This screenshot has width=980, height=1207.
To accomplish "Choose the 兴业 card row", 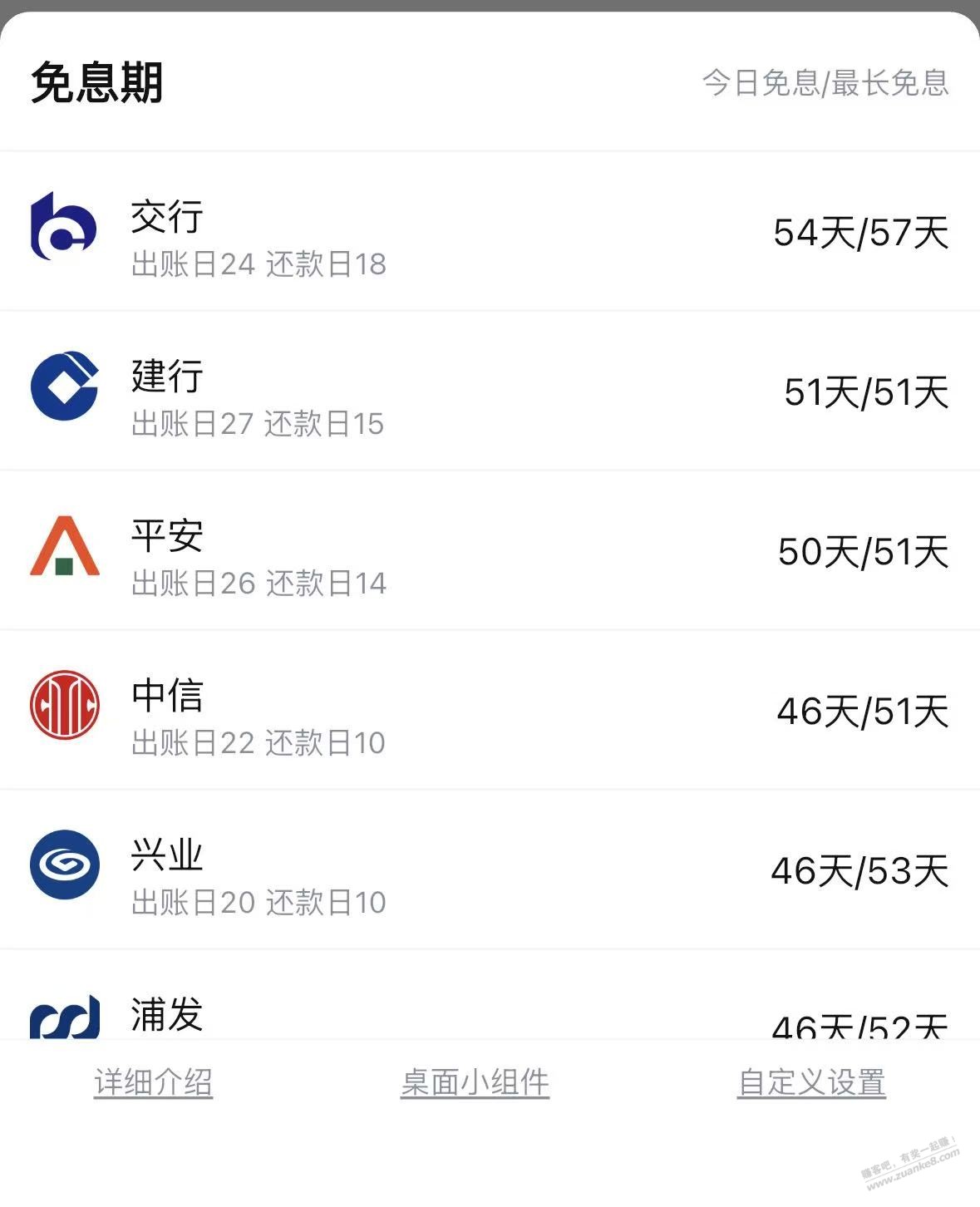I will tap(490, 871).
